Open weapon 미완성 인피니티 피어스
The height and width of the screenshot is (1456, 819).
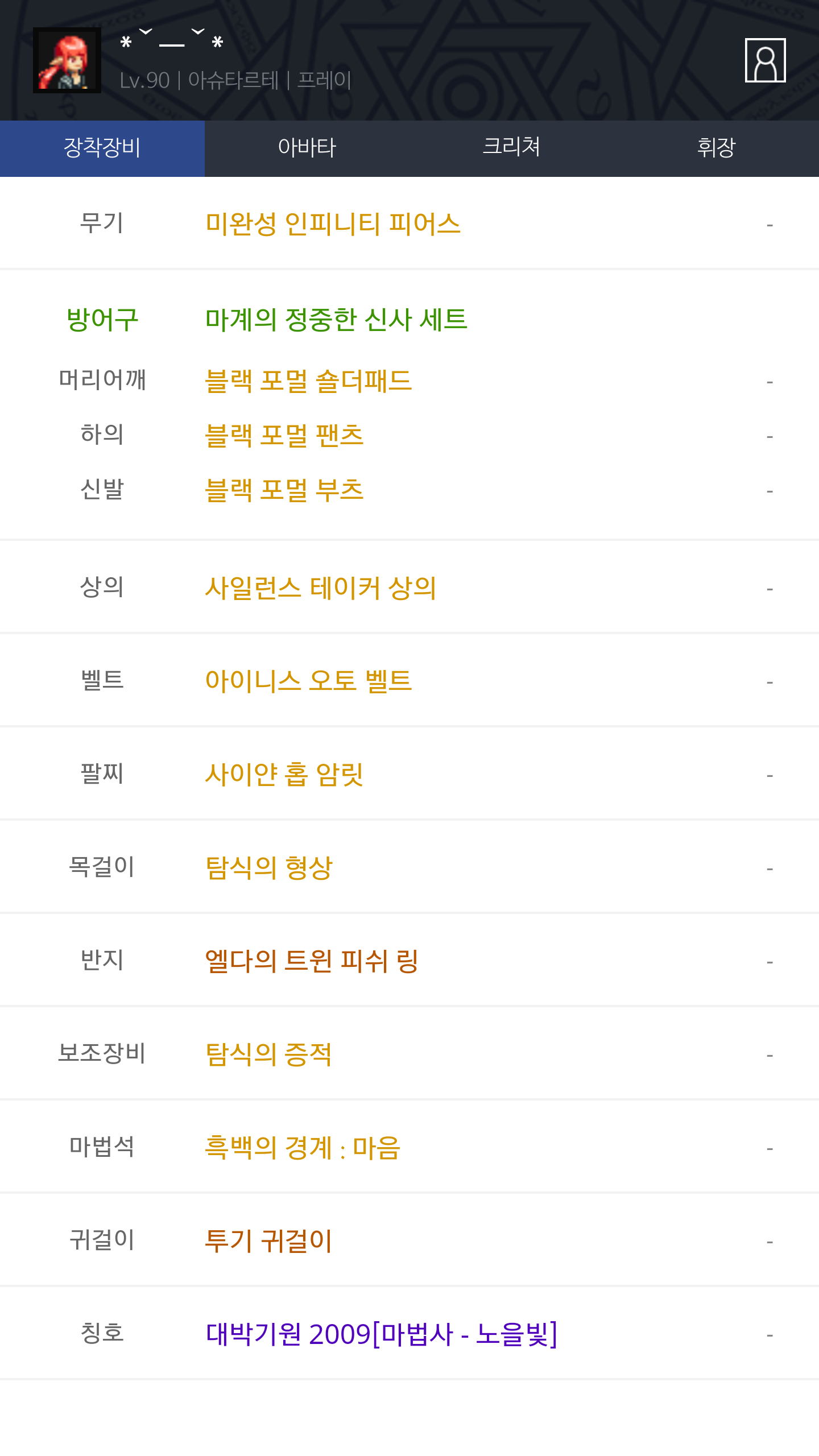pos(333,224)
